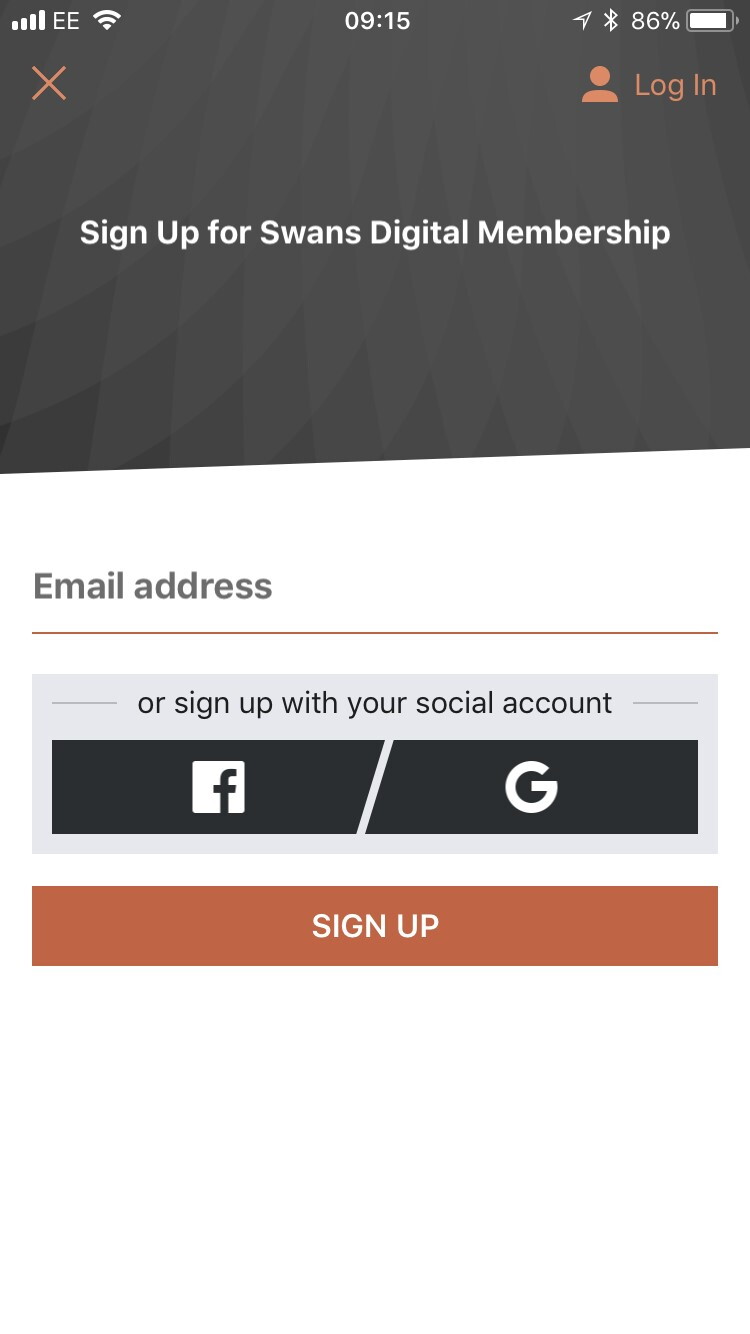Screen dimensions: 750x1334
Task: Close the sign-up screen with the X
Action: tap(48, 84)
